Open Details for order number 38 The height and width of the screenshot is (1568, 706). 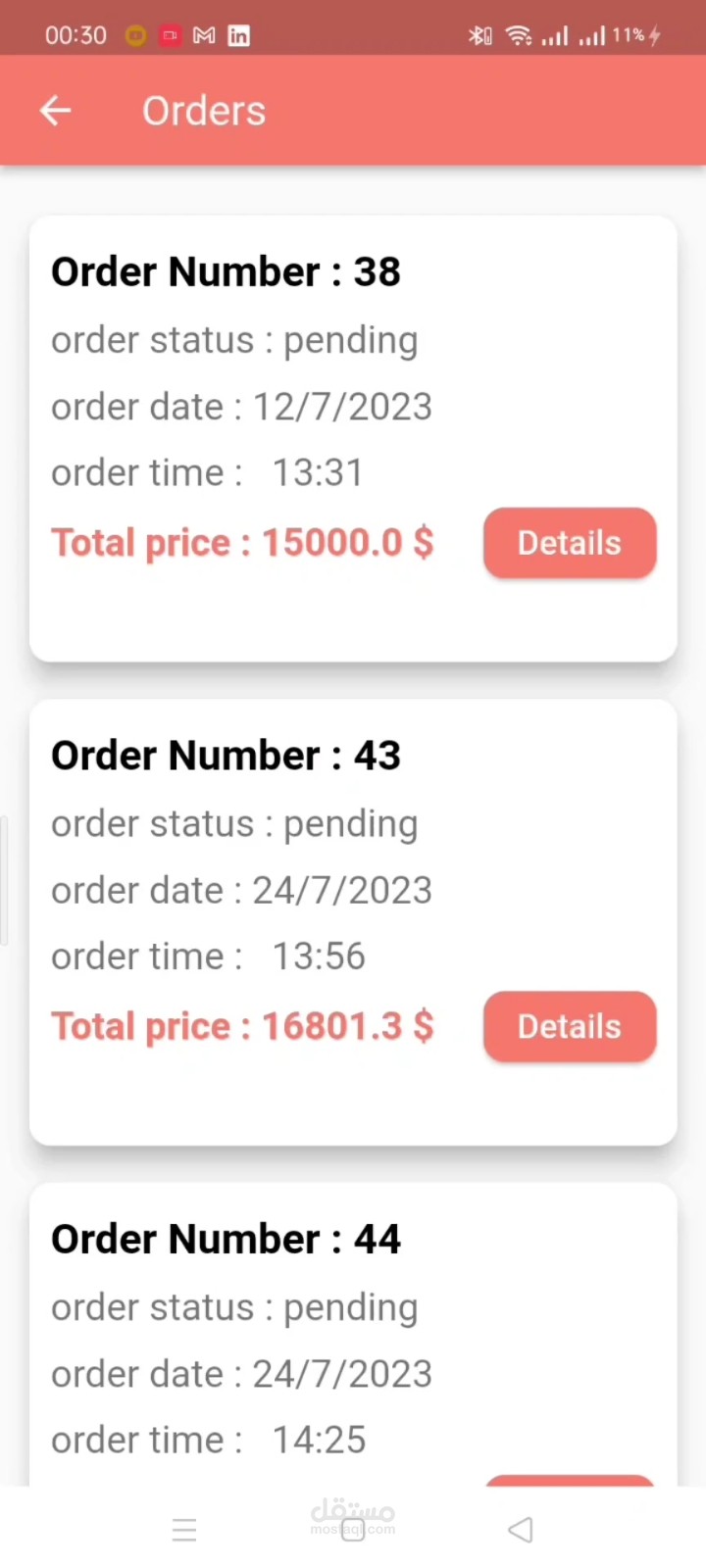[x=569, y=543]
